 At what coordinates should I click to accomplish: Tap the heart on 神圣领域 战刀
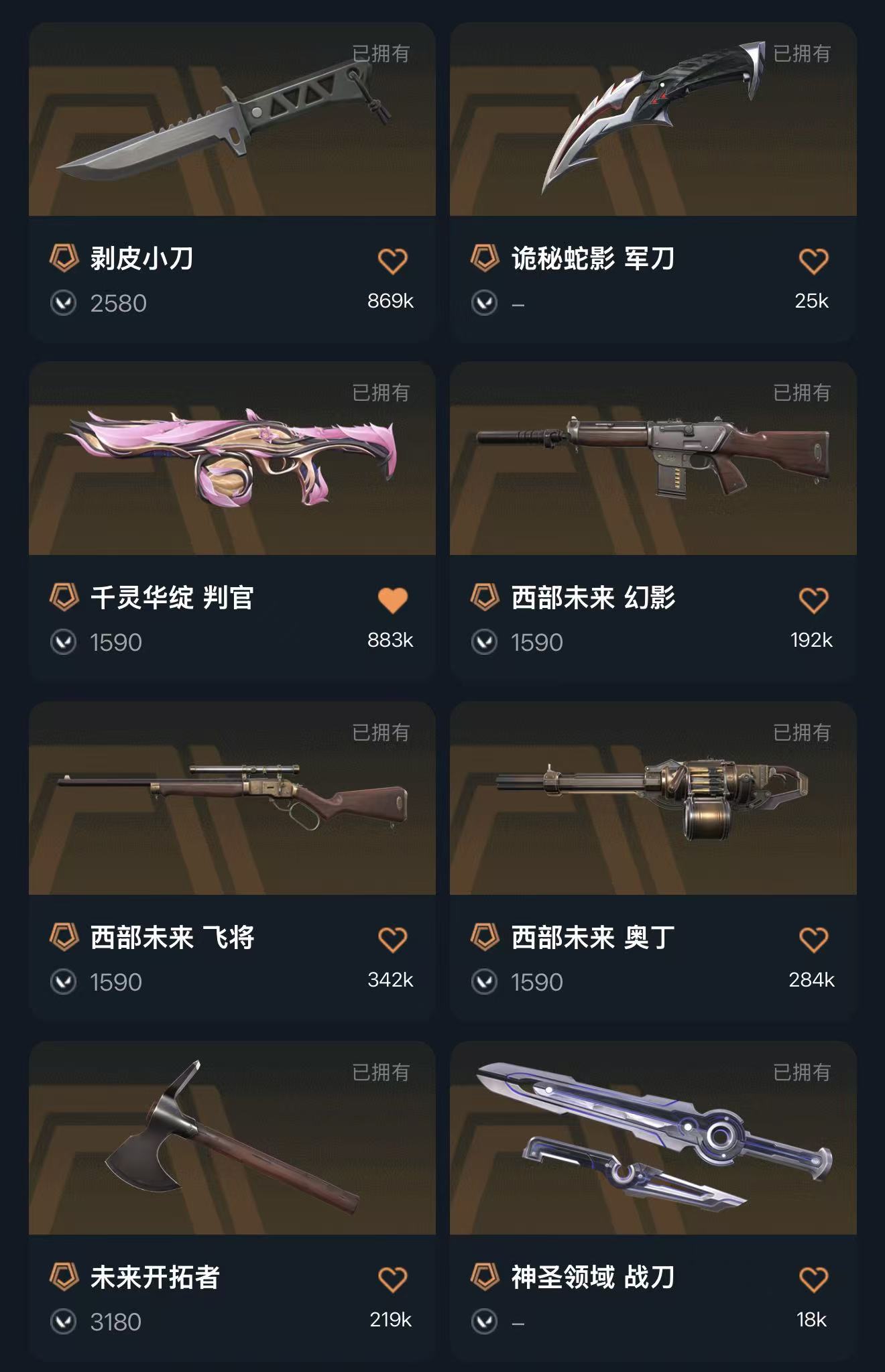(813, 1280)
